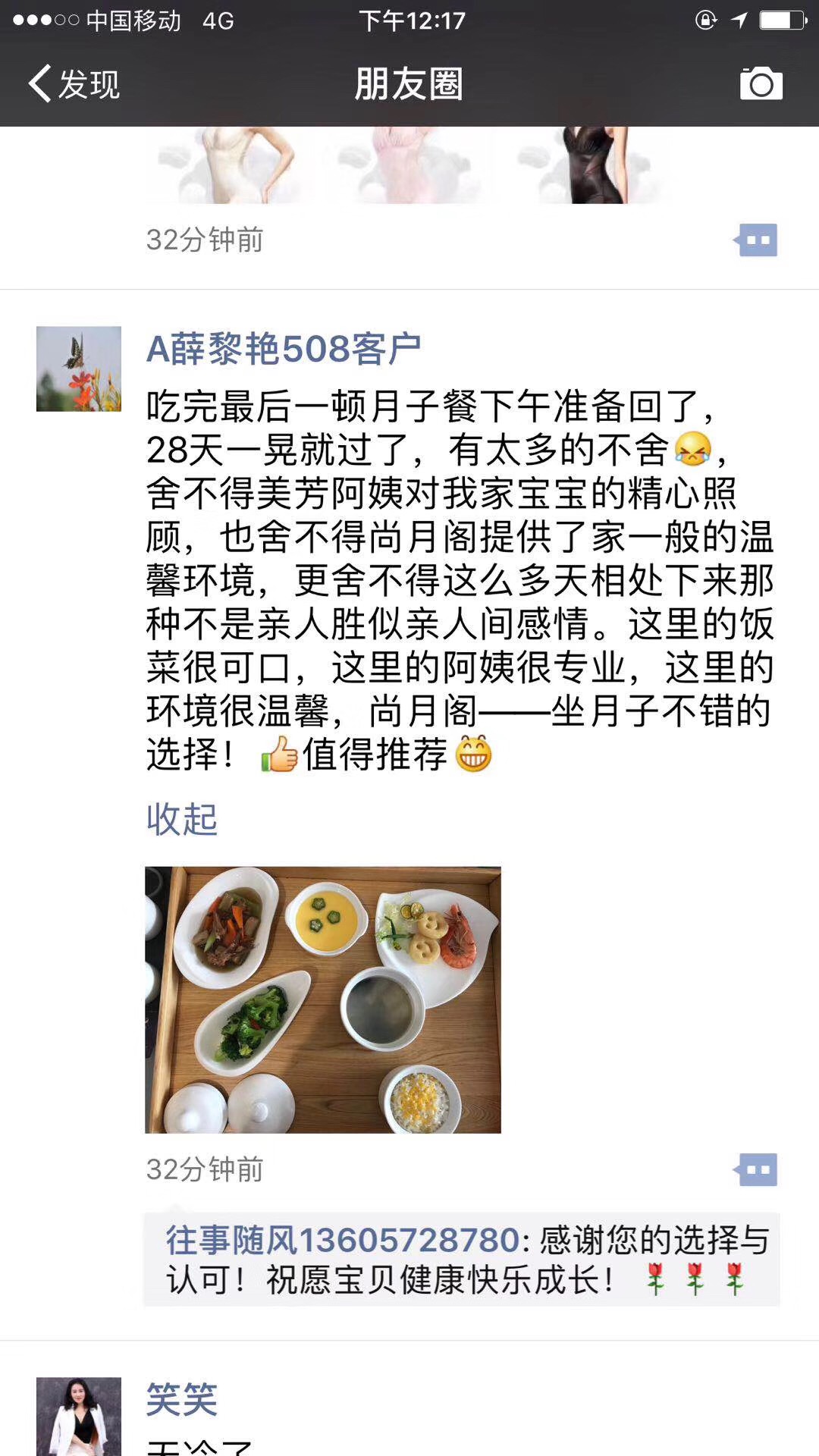The width and height of the screenshot is (819, 1456).
Task: Open the camera to post a moment
Action: (761, 83)
